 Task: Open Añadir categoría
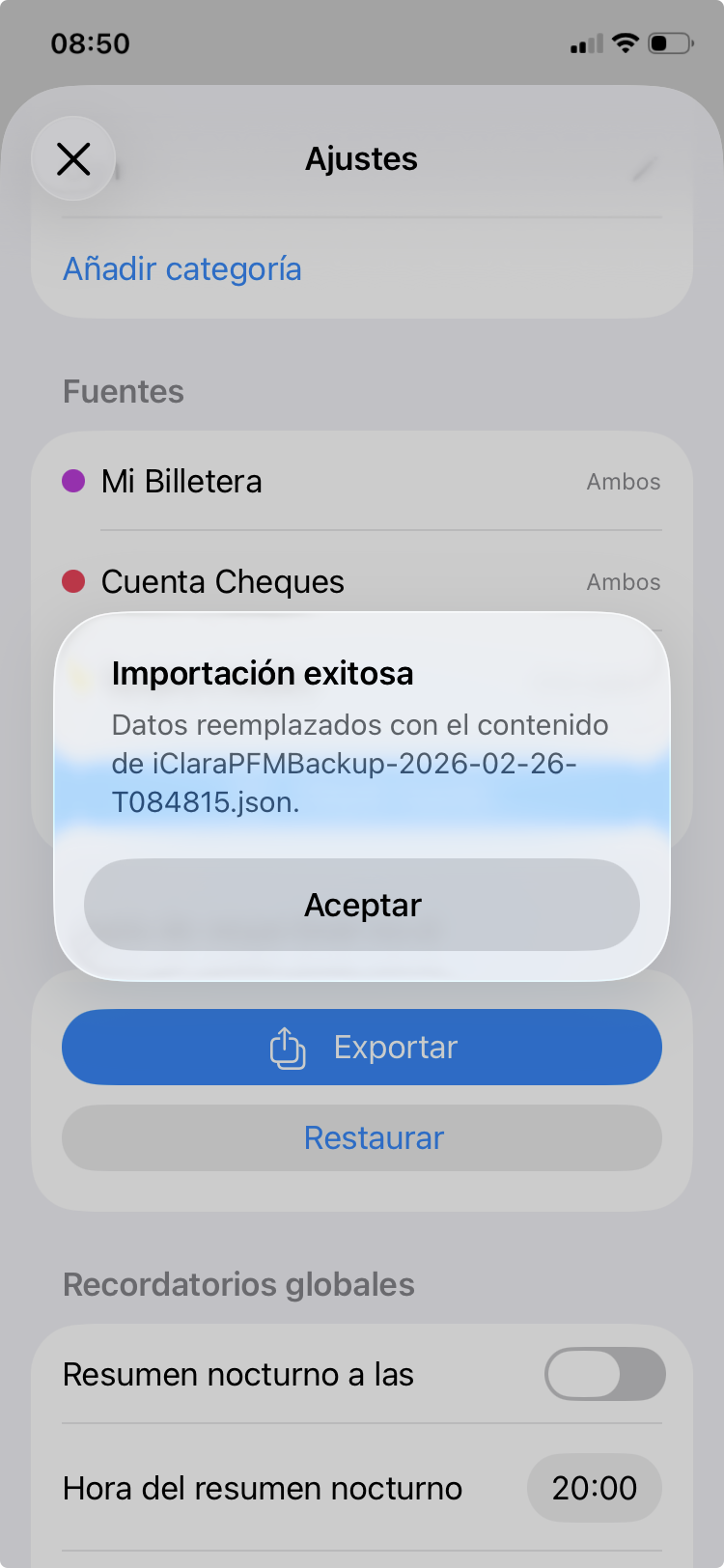tap(181, 268)
